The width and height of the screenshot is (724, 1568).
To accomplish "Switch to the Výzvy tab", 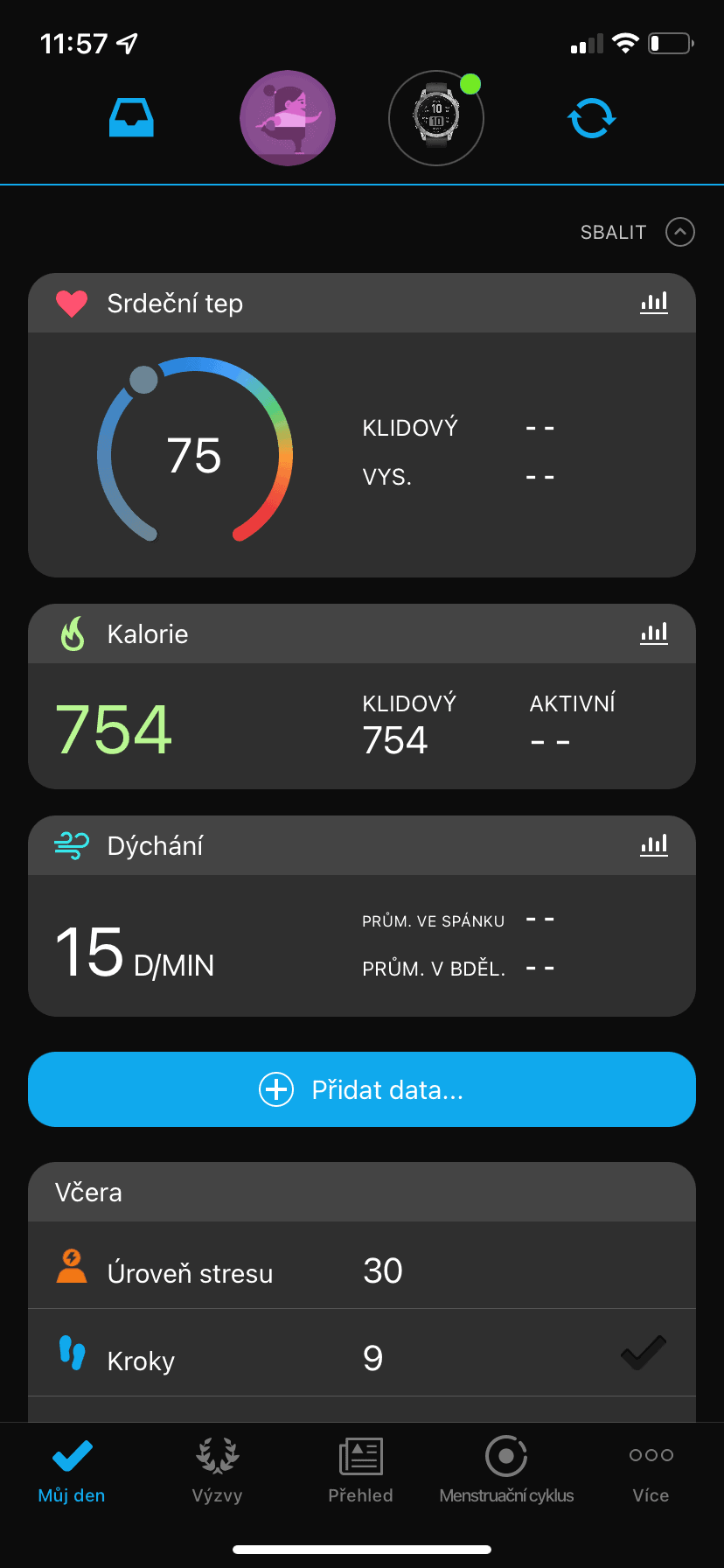I will point(216,1470).
